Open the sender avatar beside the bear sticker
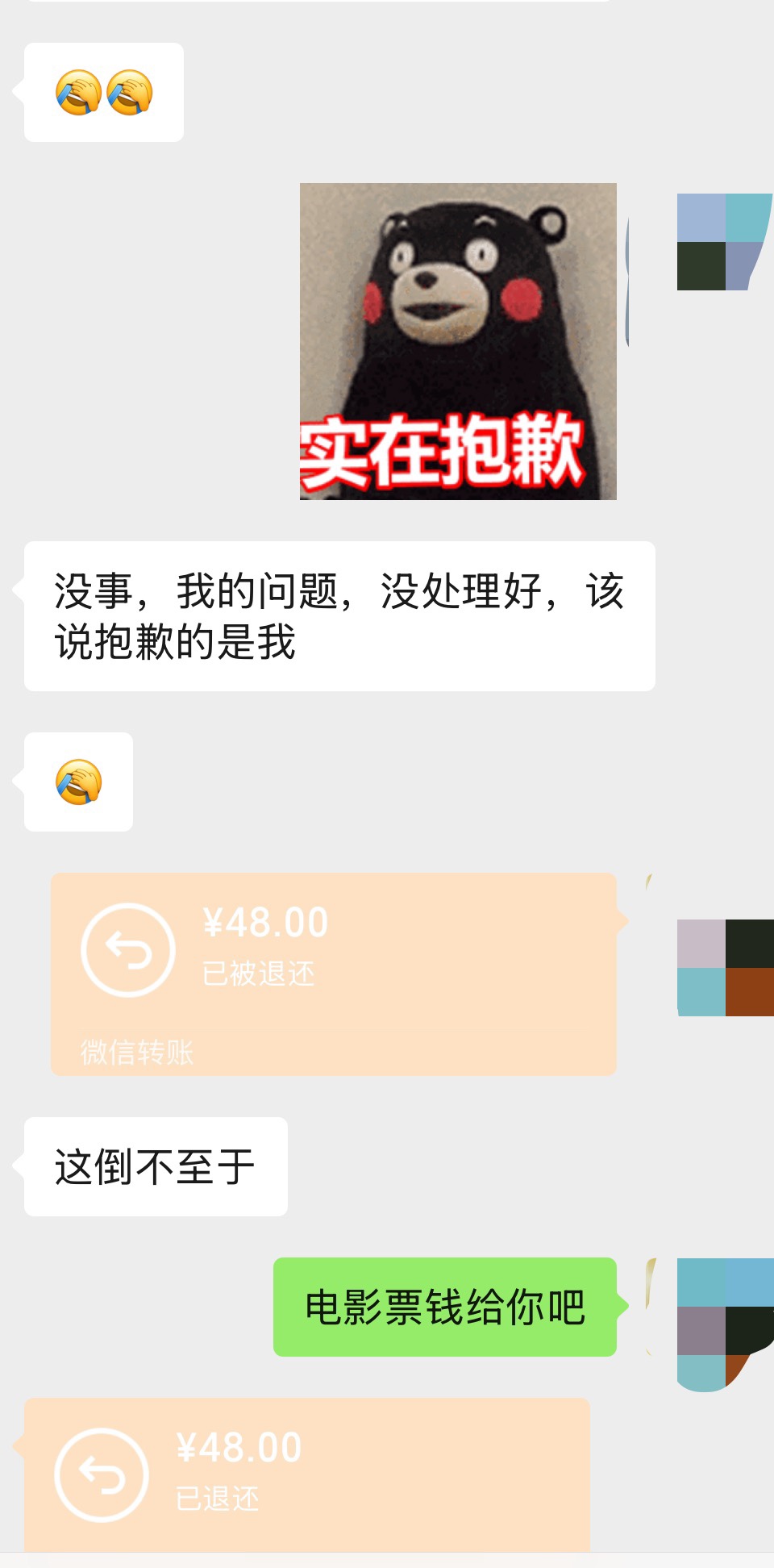The height and width of the screenshot is (1568, 774). tap(724, 242)
